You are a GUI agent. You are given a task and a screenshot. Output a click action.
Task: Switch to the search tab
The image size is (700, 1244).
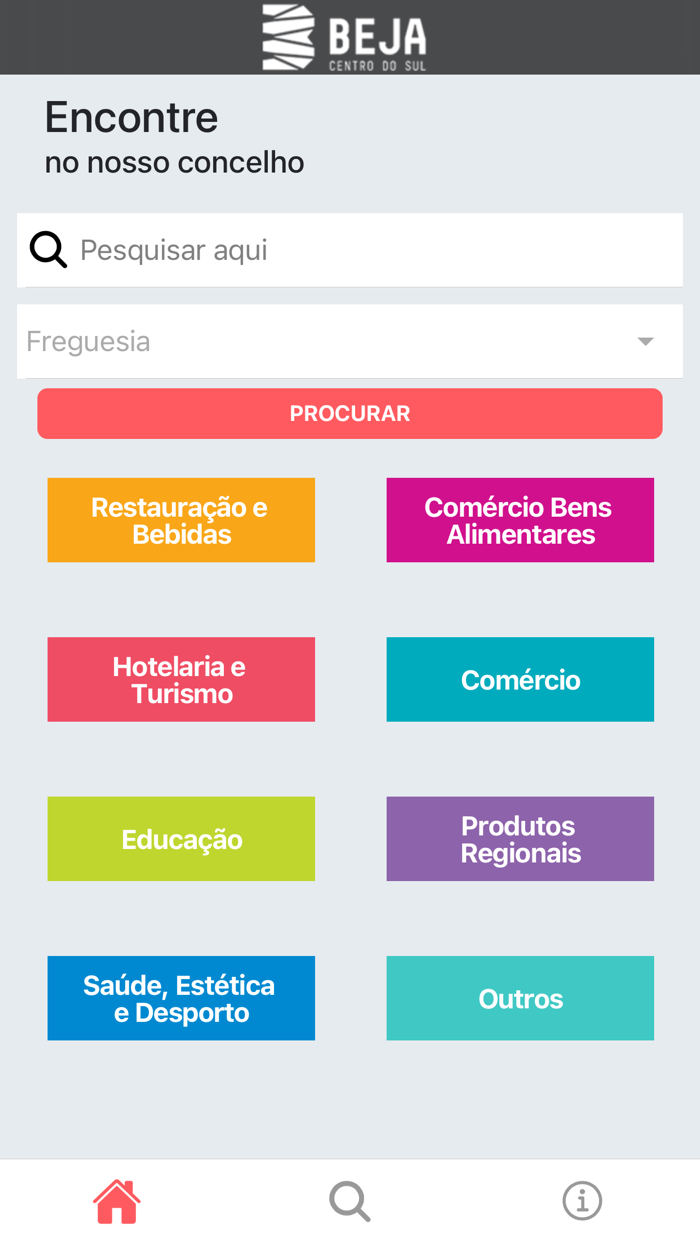point(350,1201)
